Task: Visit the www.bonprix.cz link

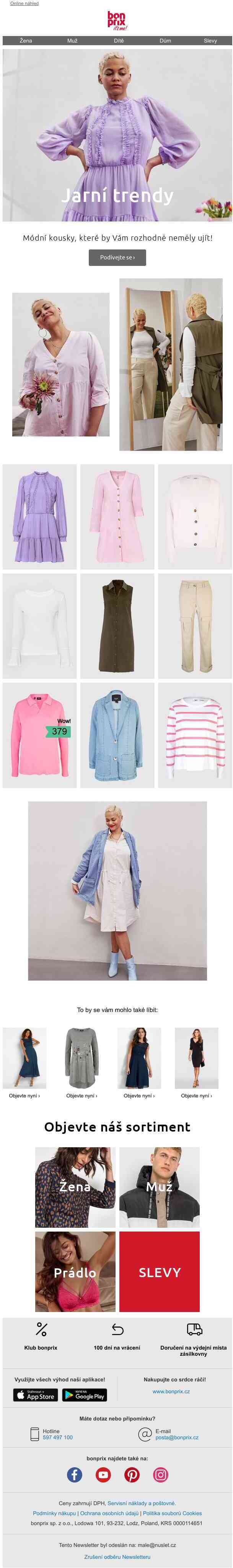Action: point(171,1391)
